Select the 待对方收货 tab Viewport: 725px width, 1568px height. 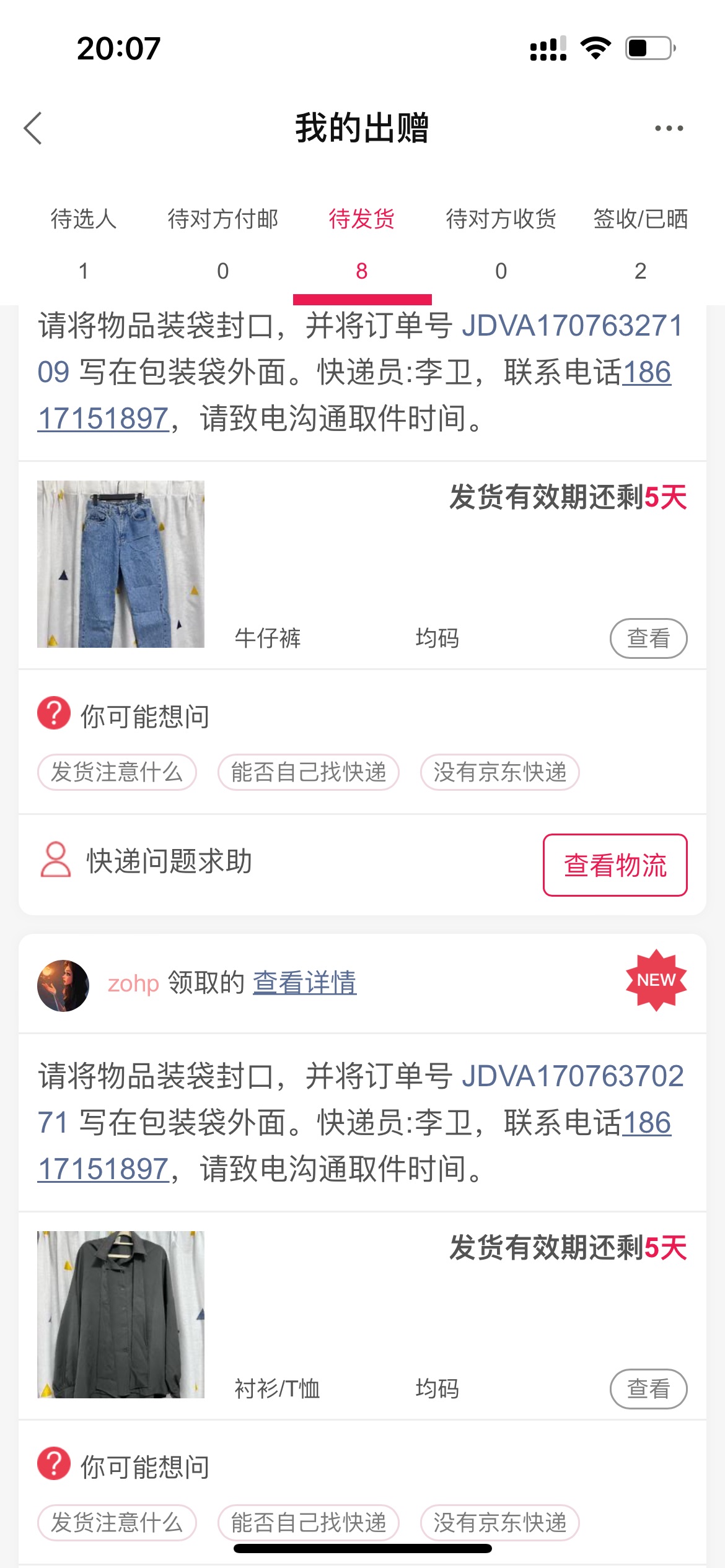point(501,244)
